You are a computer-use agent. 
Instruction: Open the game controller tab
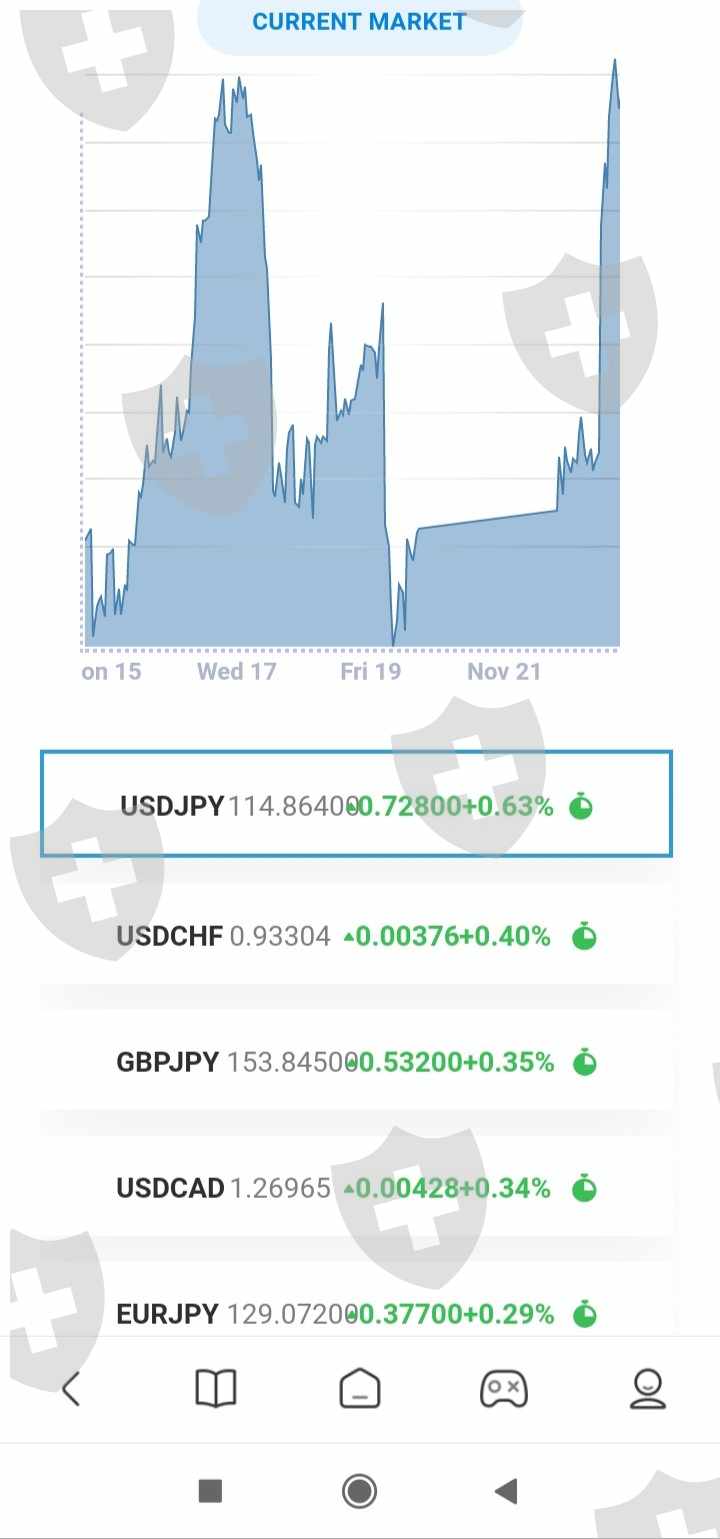tap(504, 1388)
